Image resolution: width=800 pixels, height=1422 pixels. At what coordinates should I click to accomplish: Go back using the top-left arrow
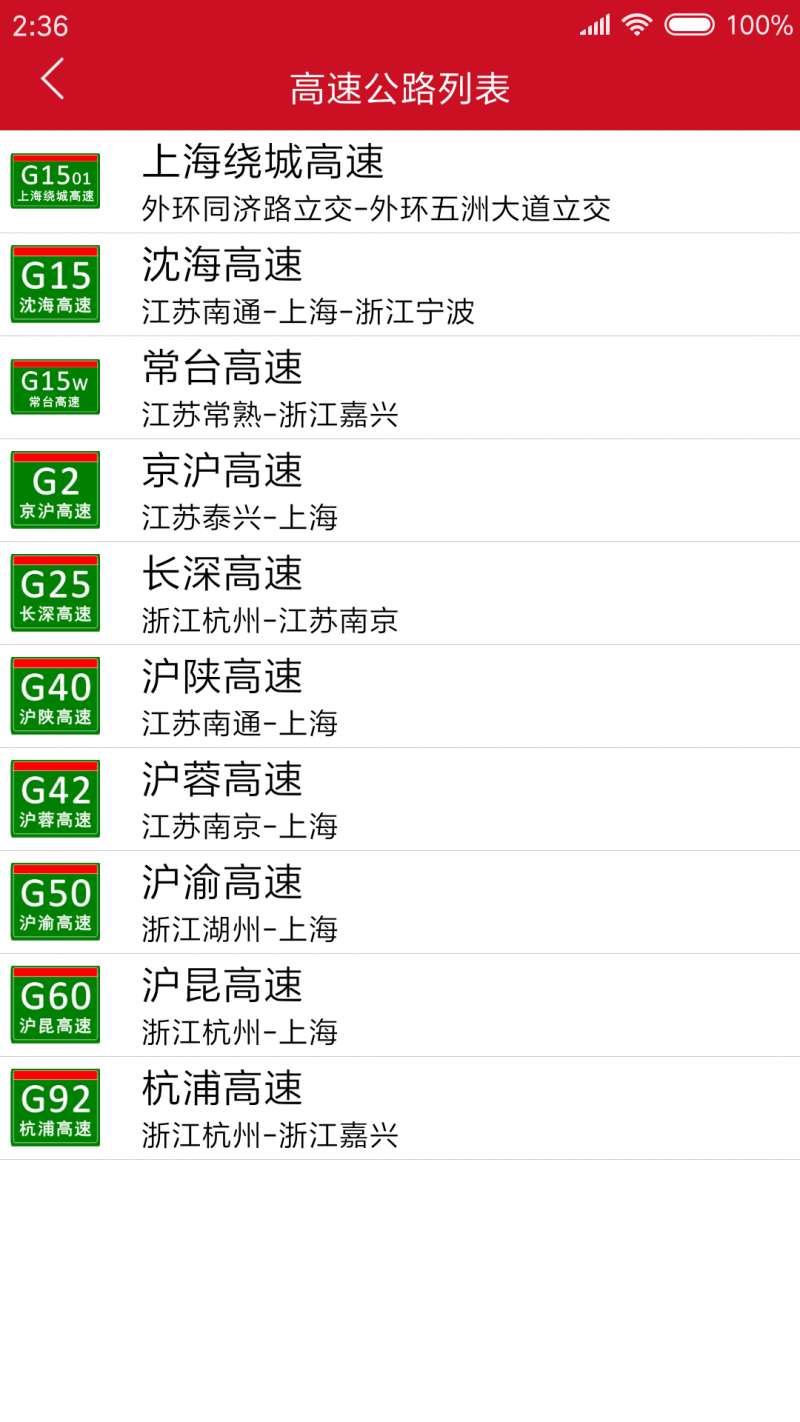click(53, 78)
